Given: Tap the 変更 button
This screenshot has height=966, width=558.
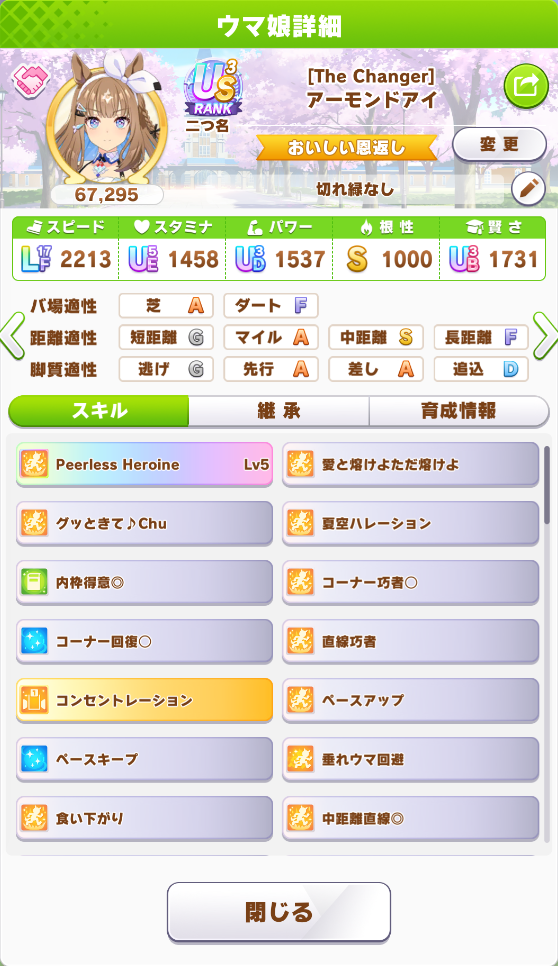Looking at the screenshot, I should point(499,144).
